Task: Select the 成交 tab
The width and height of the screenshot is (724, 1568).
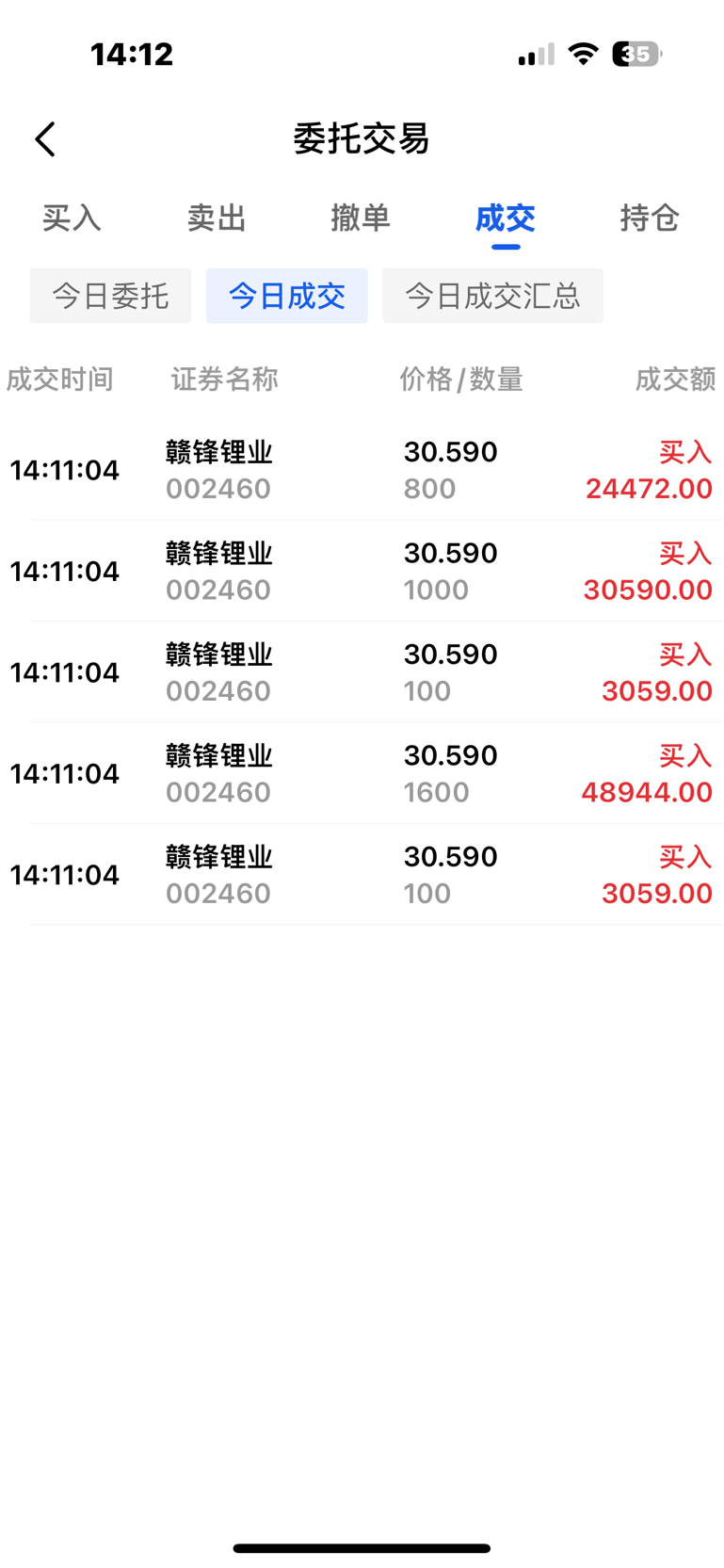Action: [x=506, y=218]
